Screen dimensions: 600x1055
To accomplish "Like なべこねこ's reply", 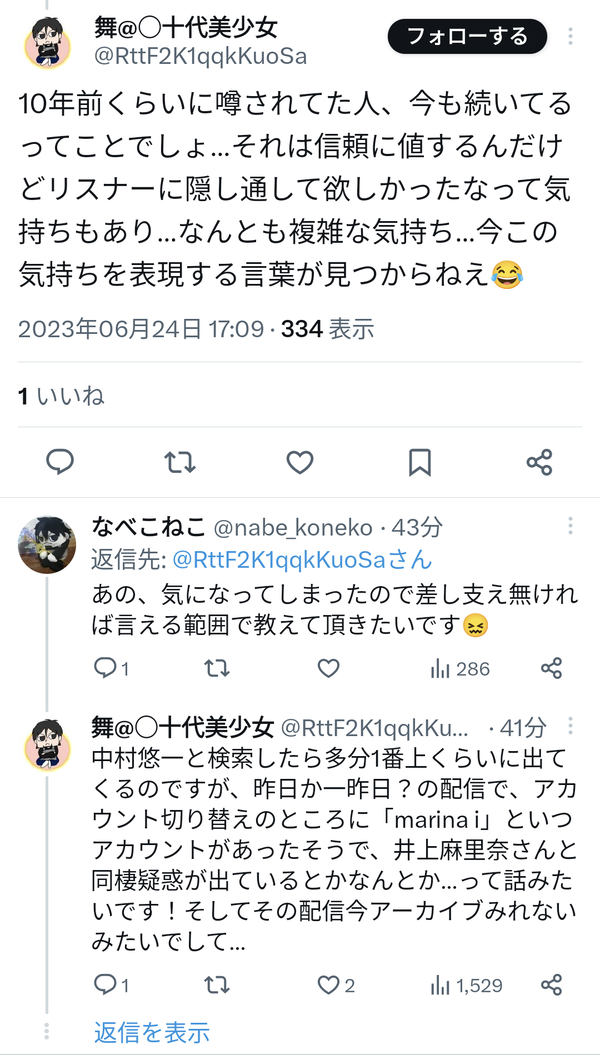I will pos(328,668).
